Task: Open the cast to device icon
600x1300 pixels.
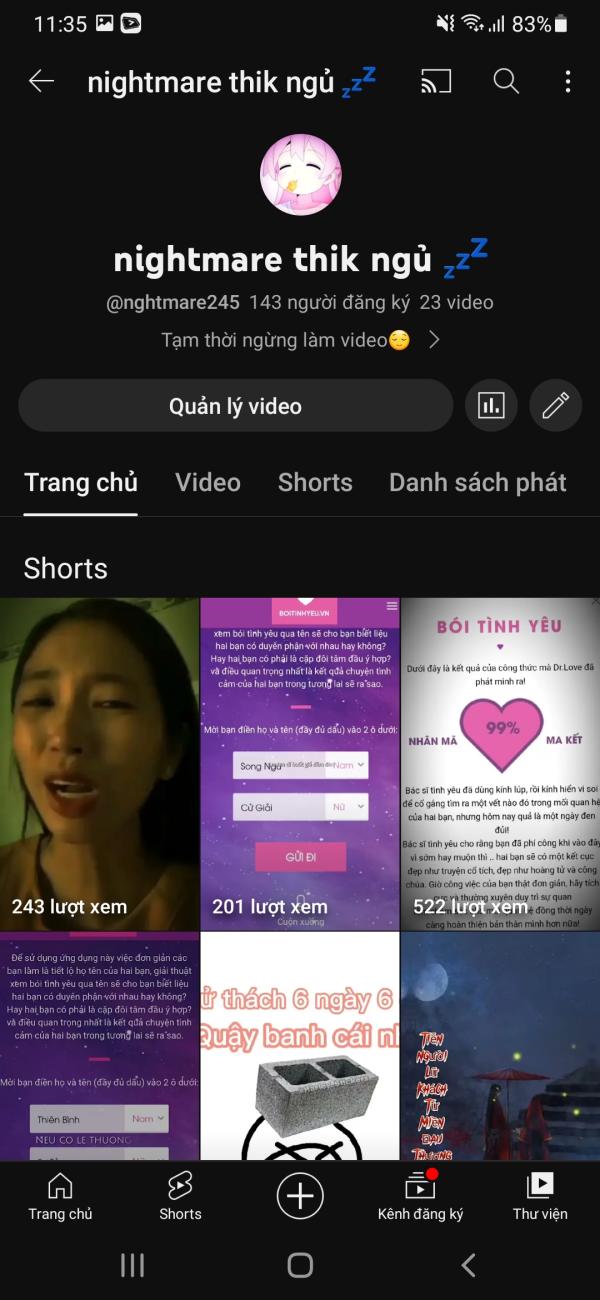Action: tap(436, 82)
